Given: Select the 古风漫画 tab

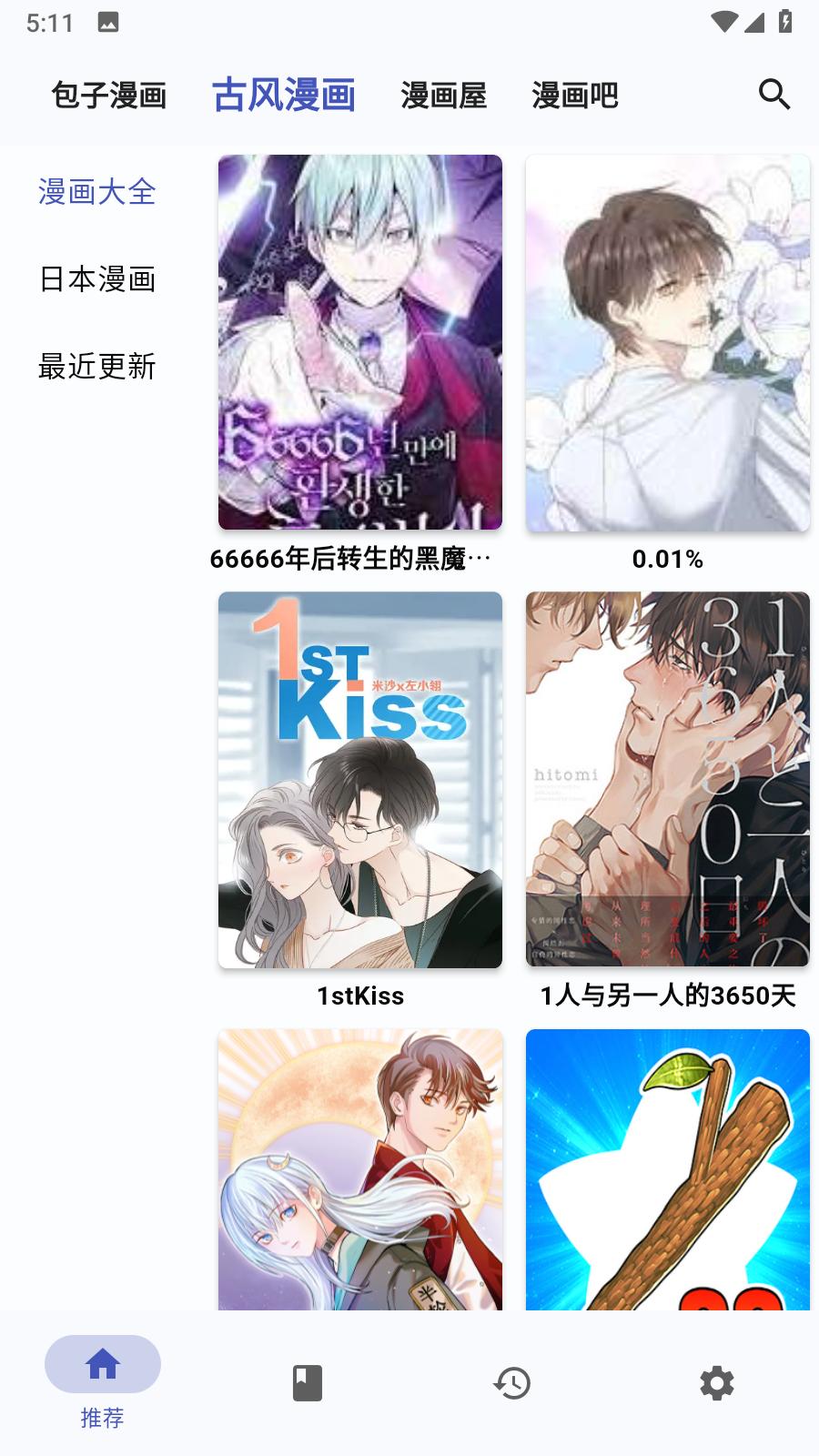Looking at the screenshot, I should (285, 92).
